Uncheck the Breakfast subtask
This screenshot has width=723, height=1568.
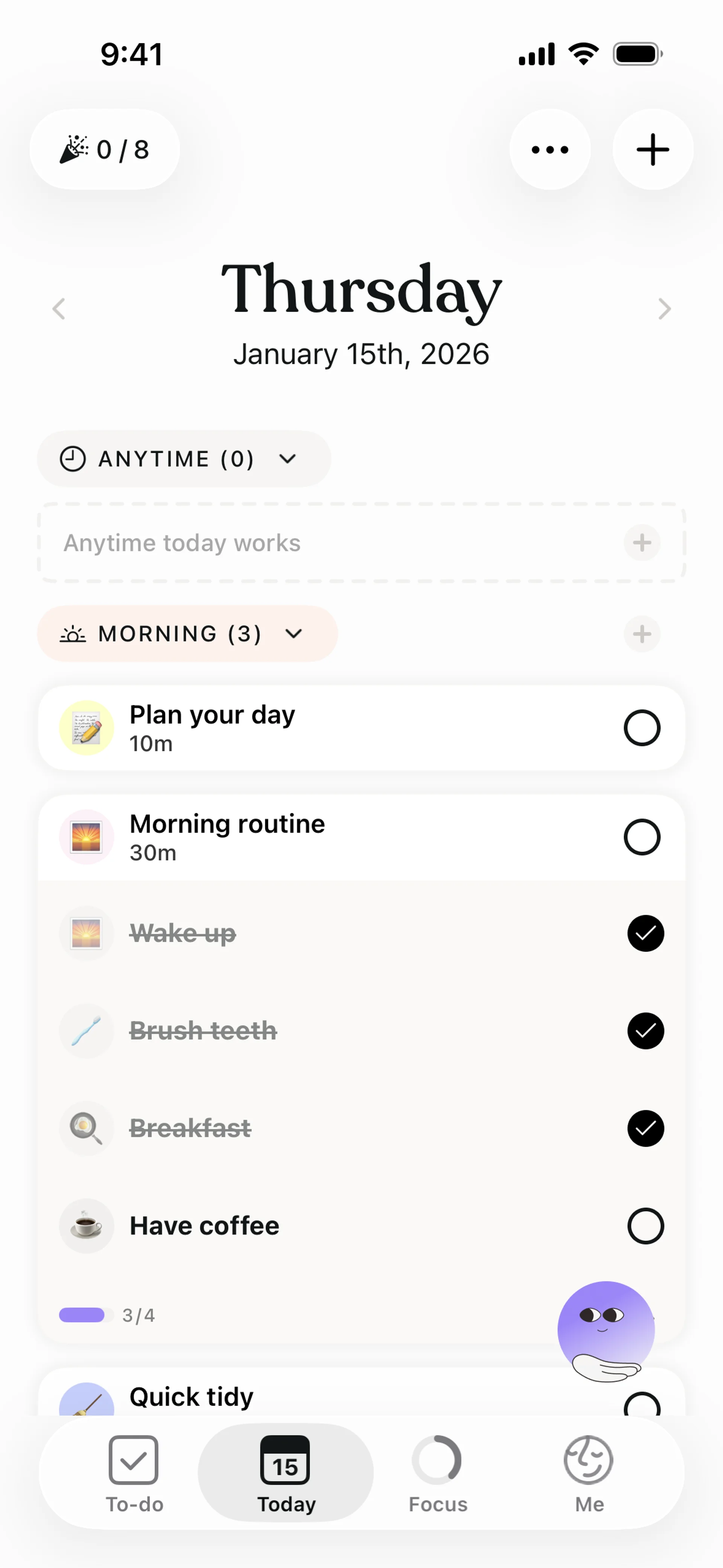(645, 1128)
